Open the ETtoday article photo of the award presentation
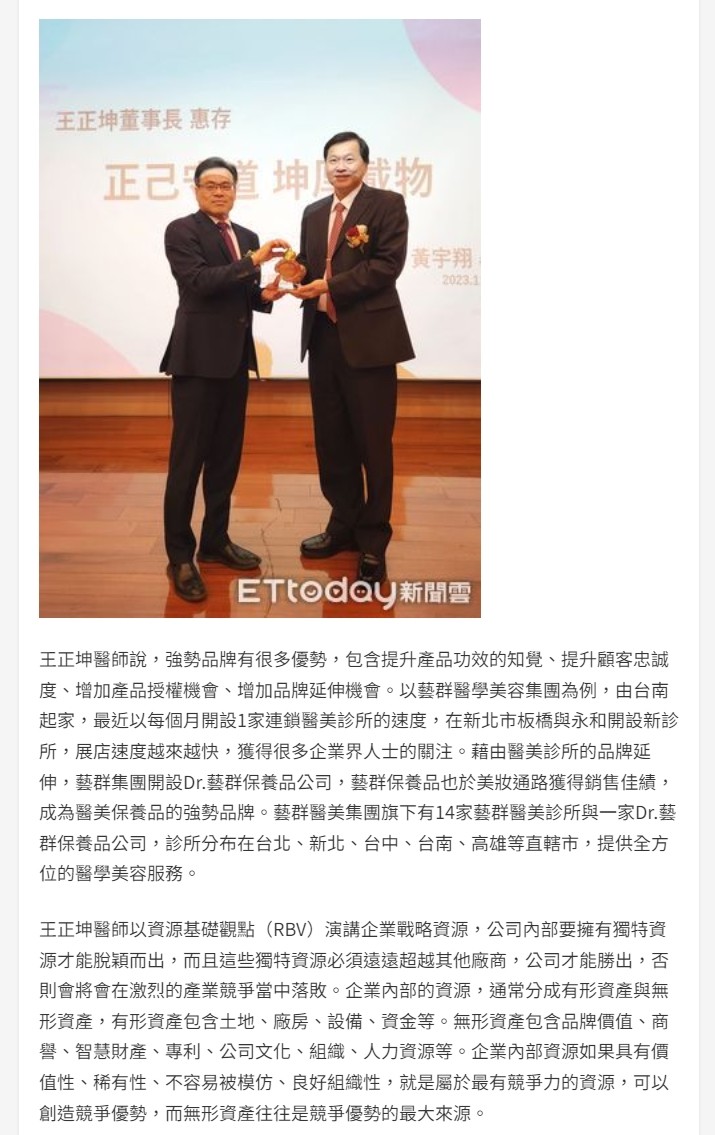 [260, 318]
